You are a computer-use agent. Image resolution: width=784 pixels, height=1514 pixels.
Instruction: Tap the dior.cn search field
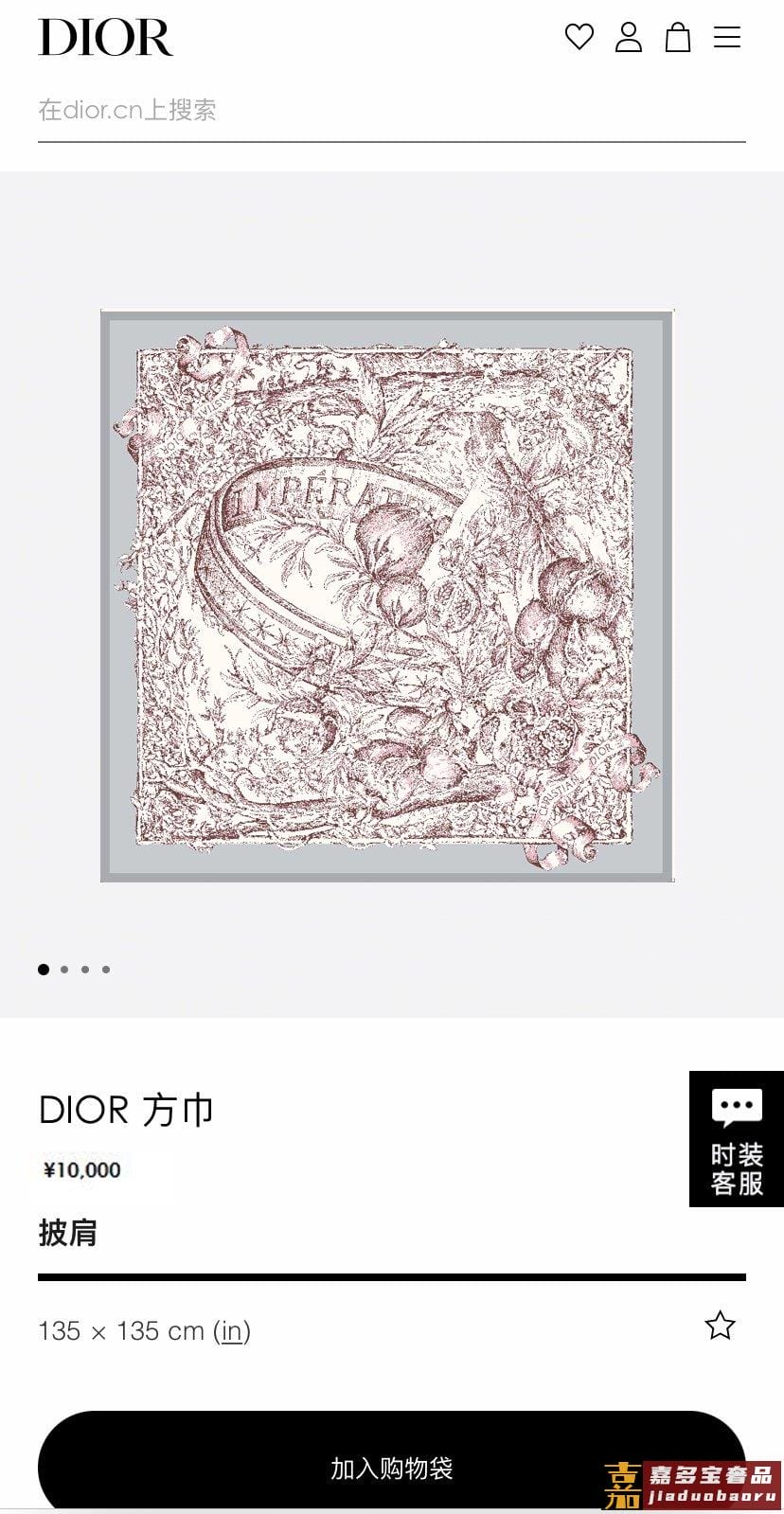pyautogui.click(x=392, y=110)
